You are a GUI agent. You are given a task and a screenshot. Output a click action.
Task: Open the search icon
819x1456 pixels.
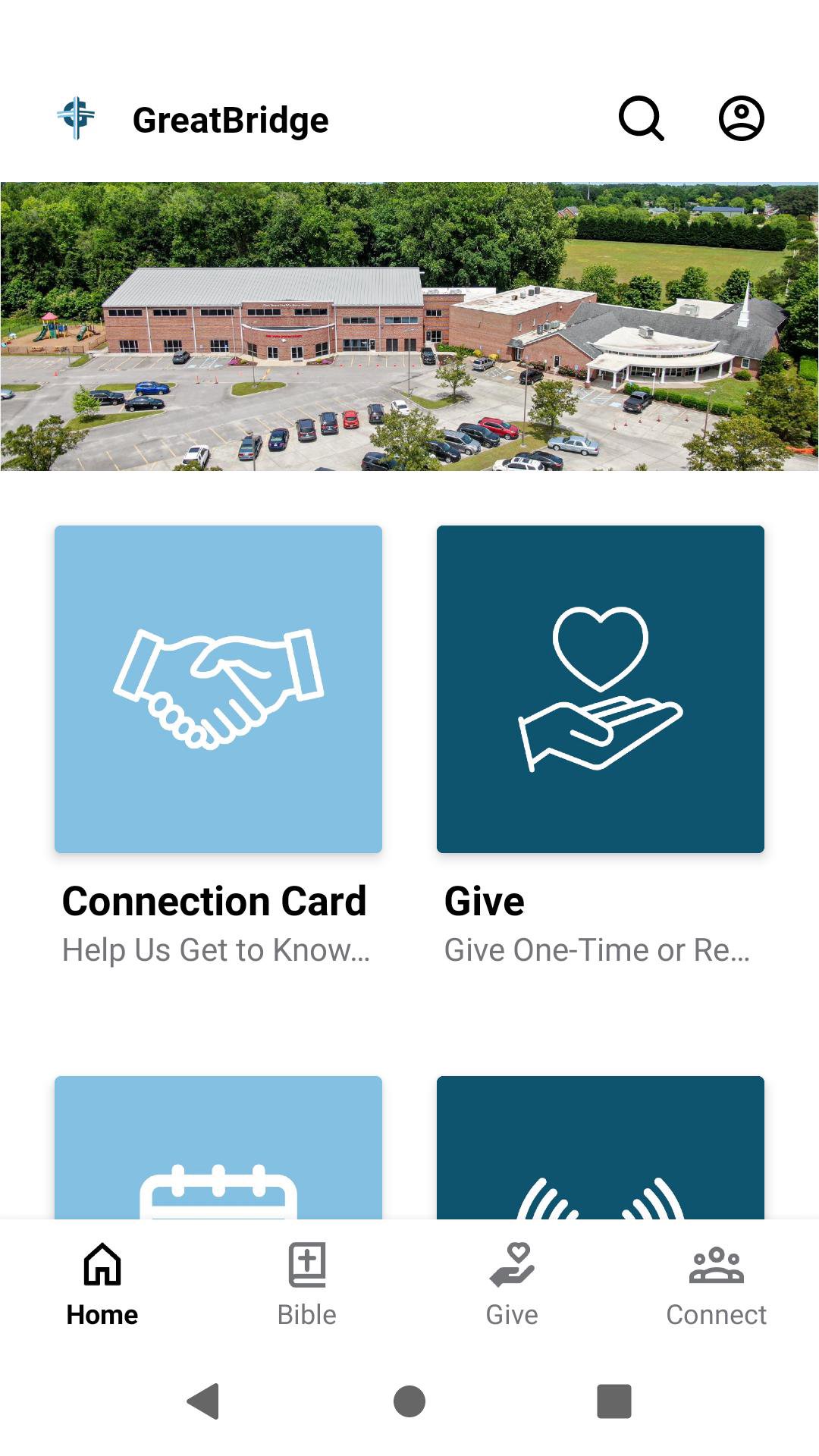pyautogui.click(x=642, y=119)
